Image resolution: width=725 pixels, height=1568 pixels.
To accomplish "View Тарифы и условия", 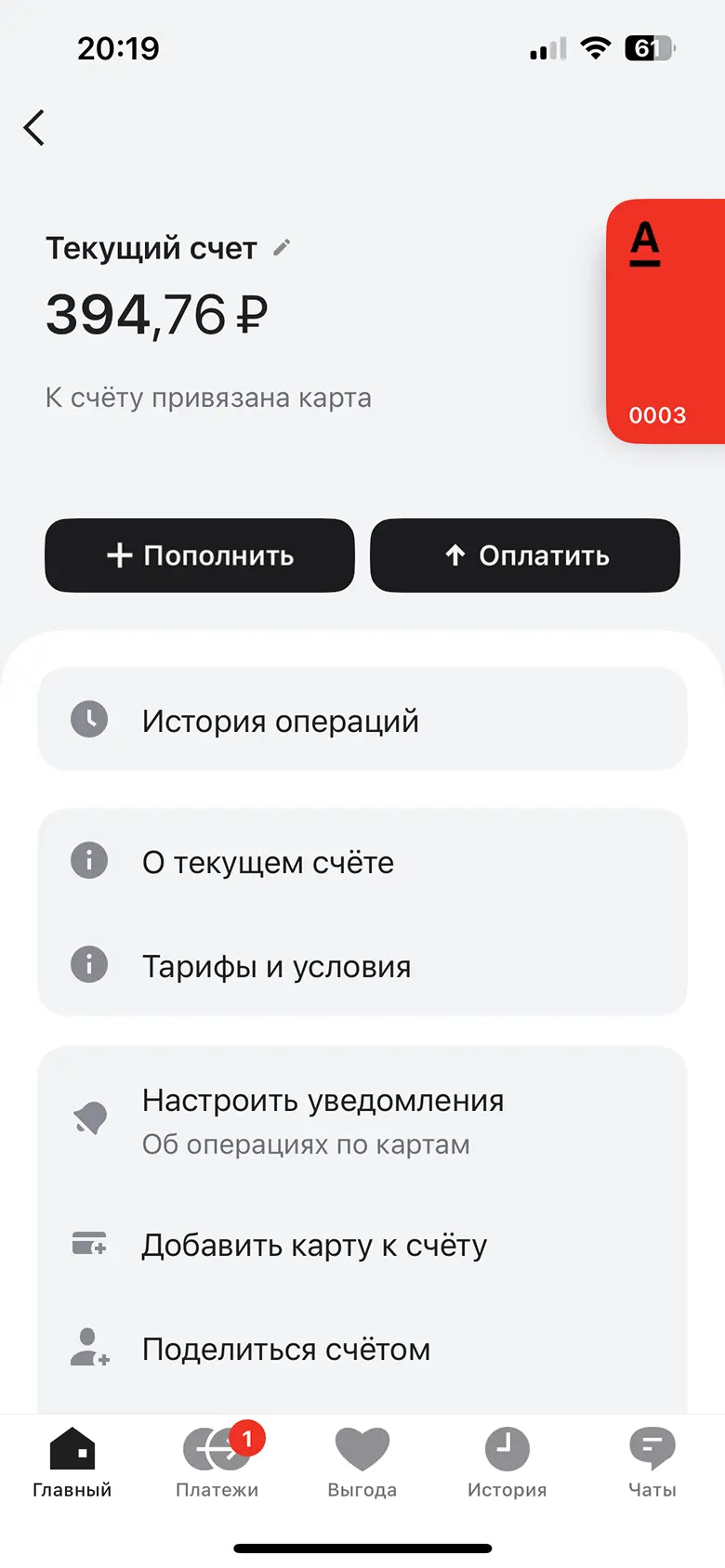I will point(362,966).
